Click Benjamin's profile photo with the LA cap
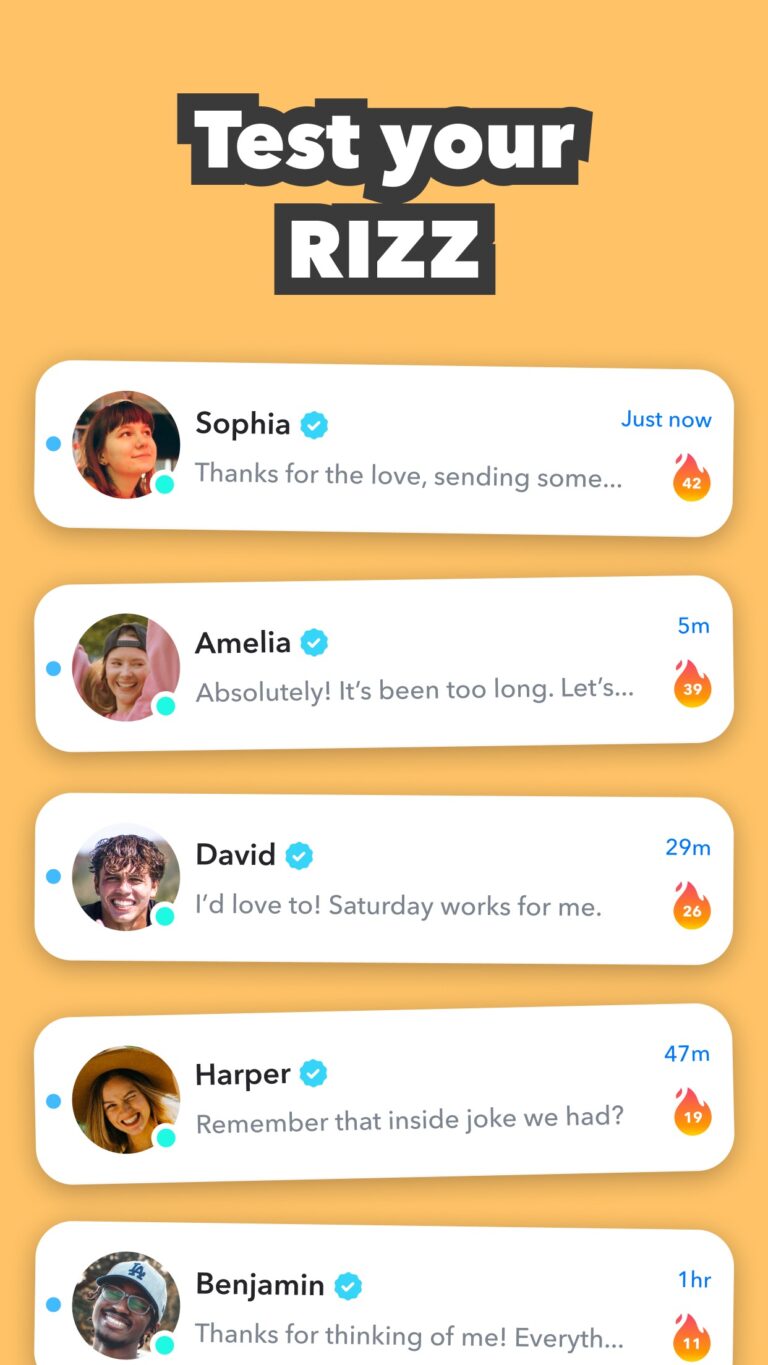768x1365 pixels. (126, 1305)
